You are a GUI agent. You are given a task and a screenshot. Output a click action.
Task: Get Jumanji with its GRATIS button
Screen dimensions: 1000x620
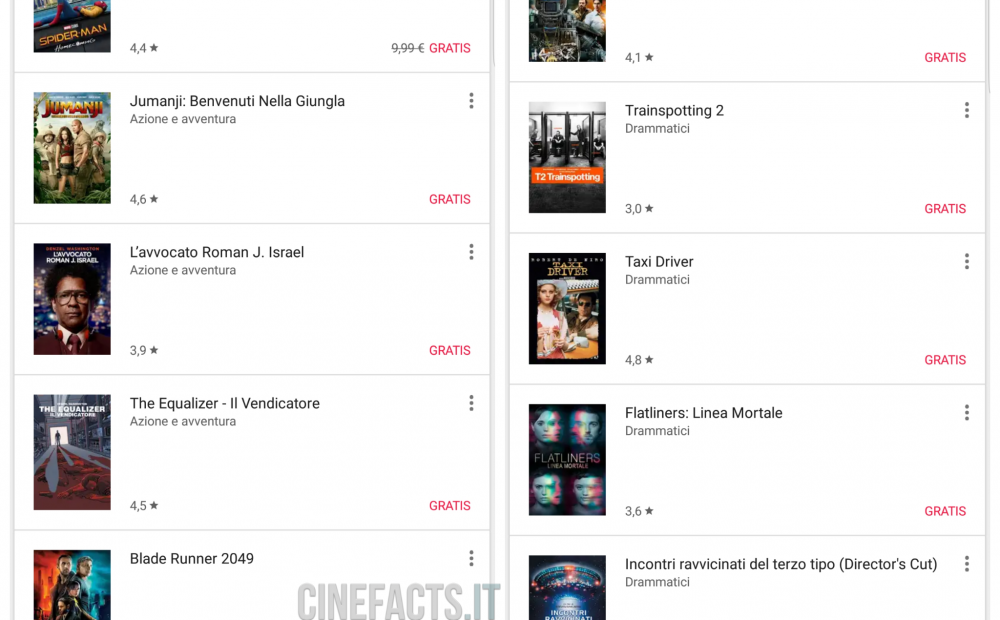pyautogui.click(x=449, y=199)
